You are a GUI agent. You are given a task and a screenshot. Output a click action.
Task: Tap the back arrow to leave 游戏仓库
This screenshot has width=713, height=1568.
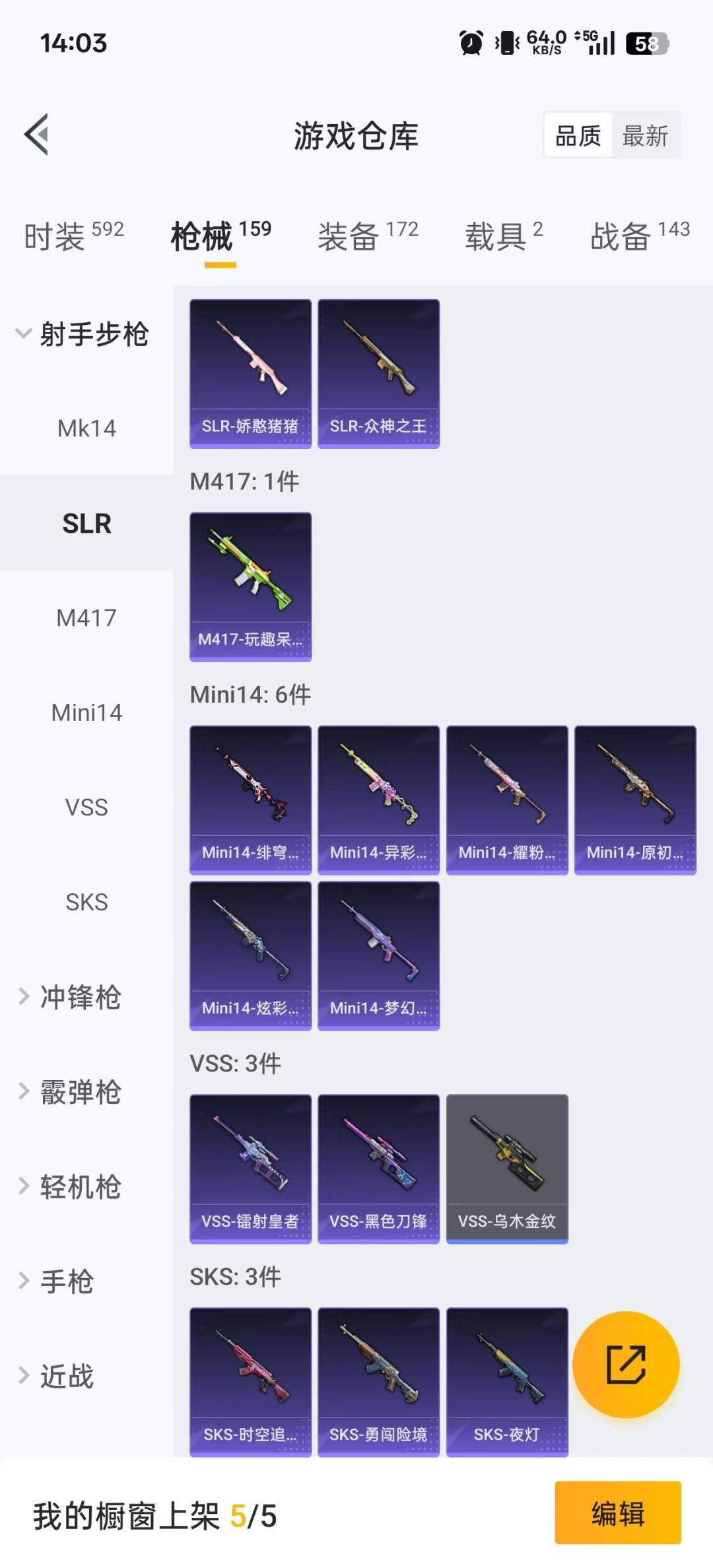point(38,135)
